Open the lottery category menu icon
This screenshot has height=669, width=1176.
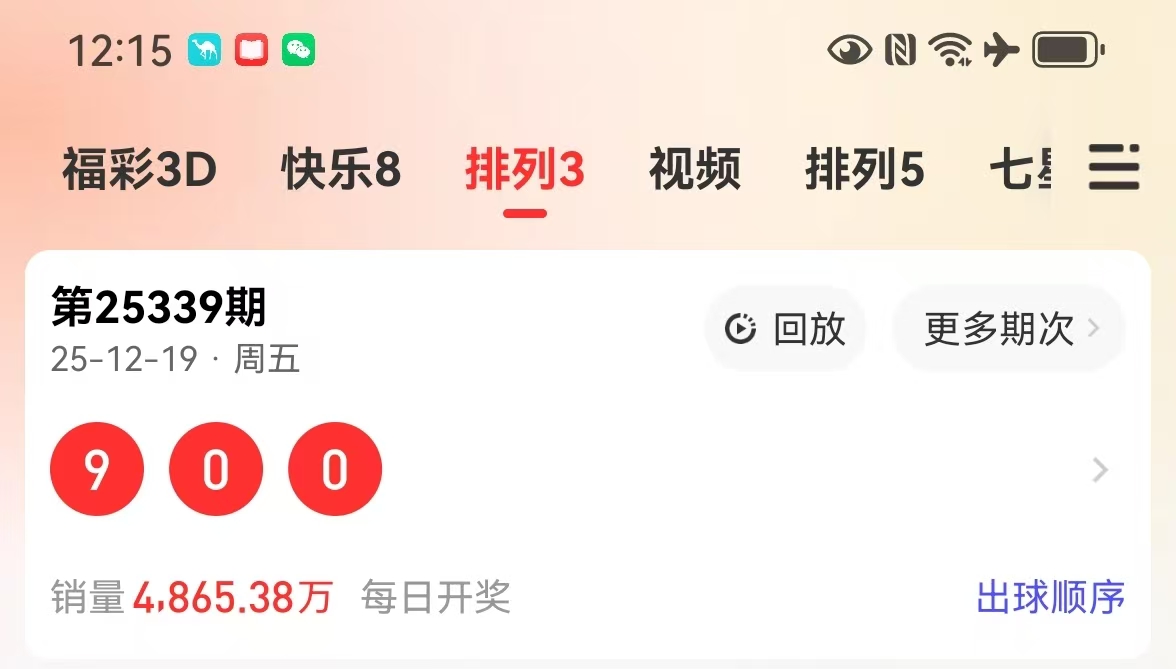pyautogui.click(x=1114, y=167)
